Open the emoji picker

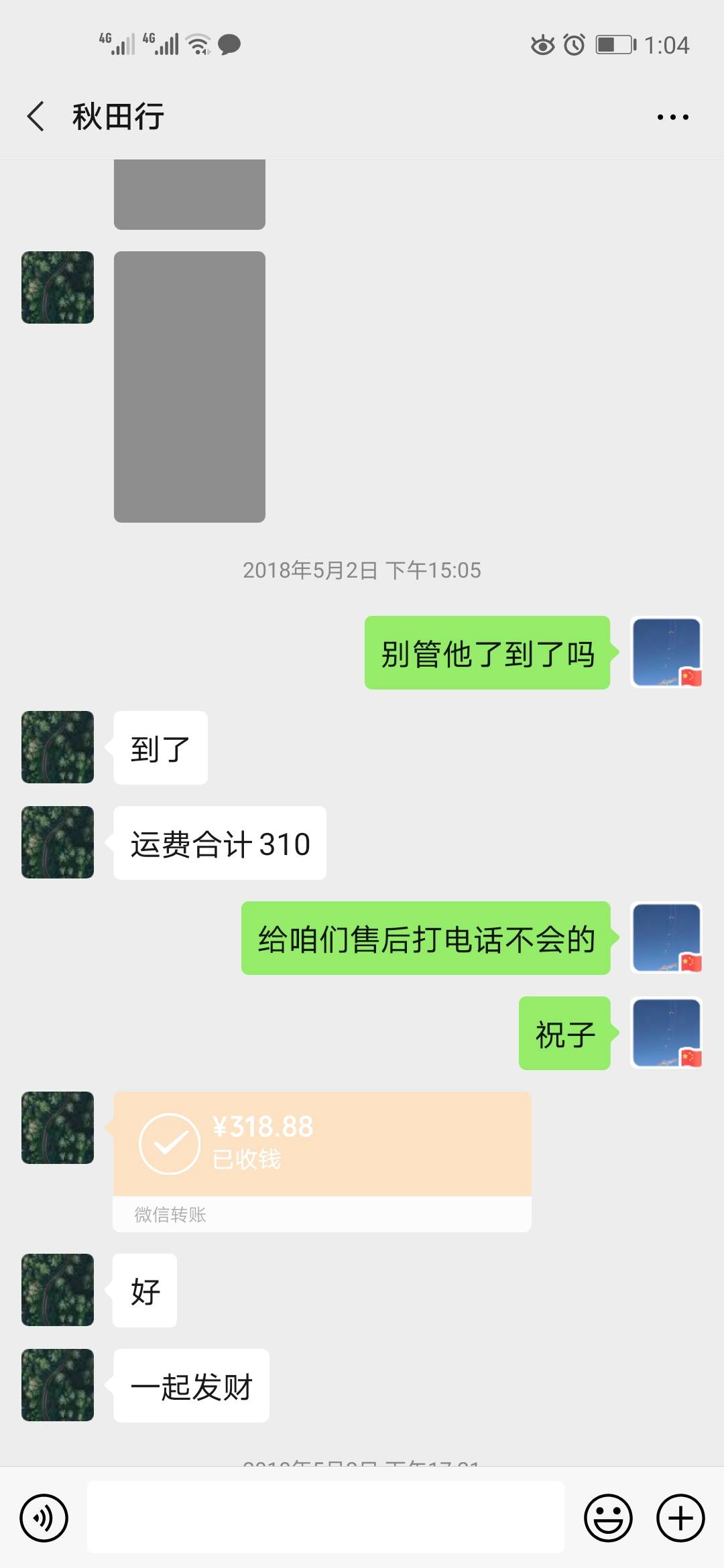(x=608, y=1518)
